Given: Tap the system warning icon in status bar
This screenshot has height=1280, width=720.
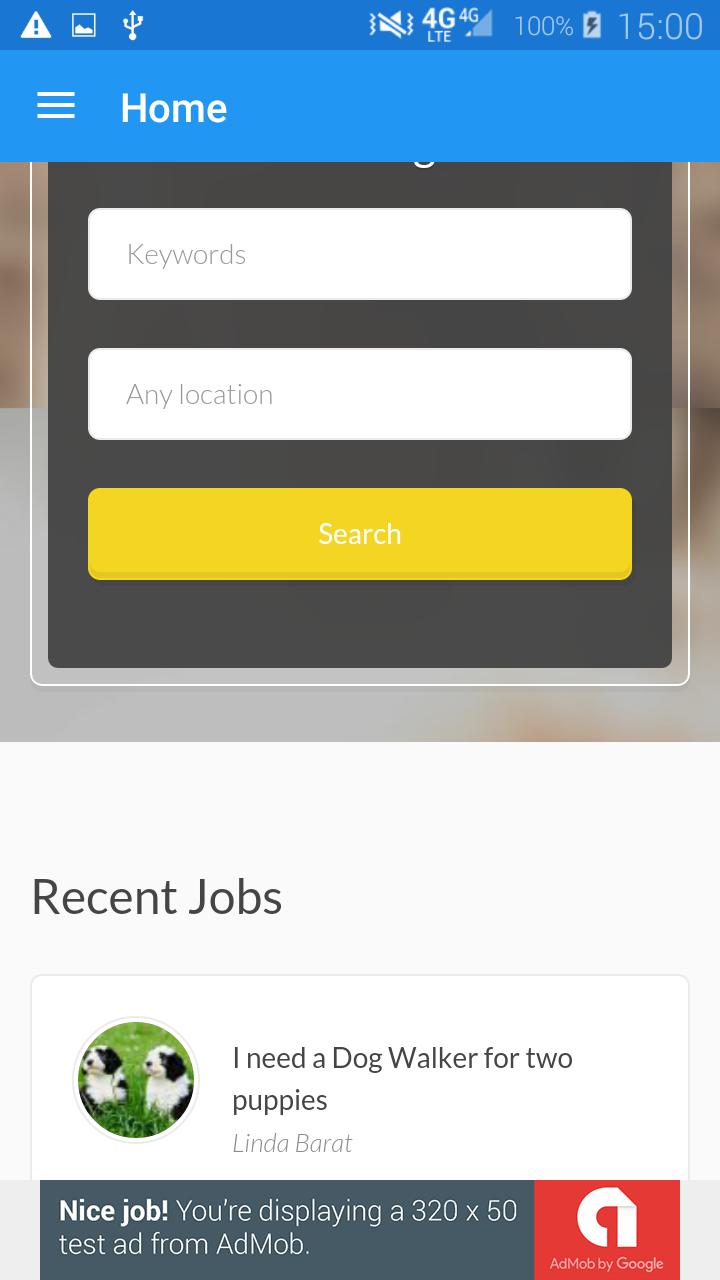Looking at the screenshot, I should click(36, 25).
